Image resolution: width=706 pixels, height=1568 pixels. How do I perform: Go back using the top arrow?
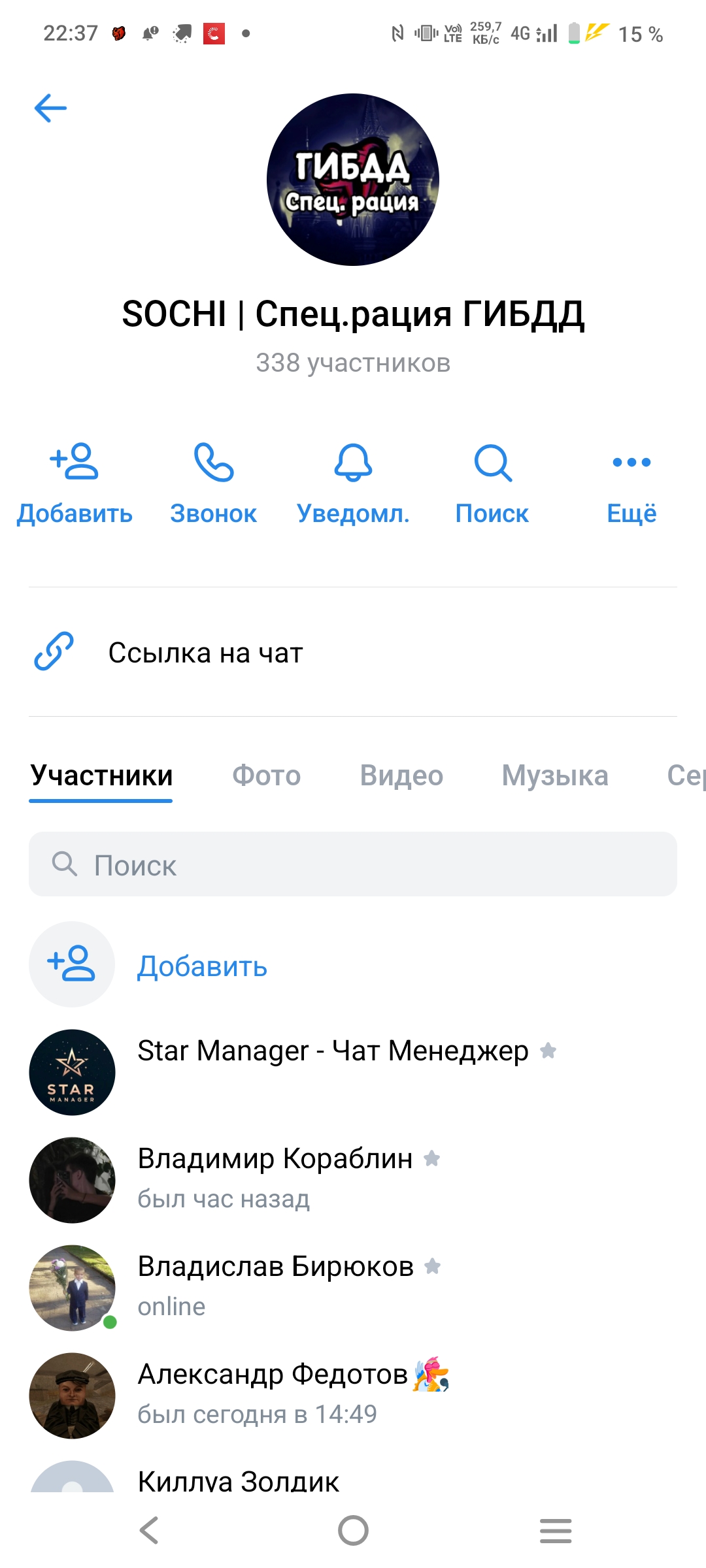[x=50, y=108]
